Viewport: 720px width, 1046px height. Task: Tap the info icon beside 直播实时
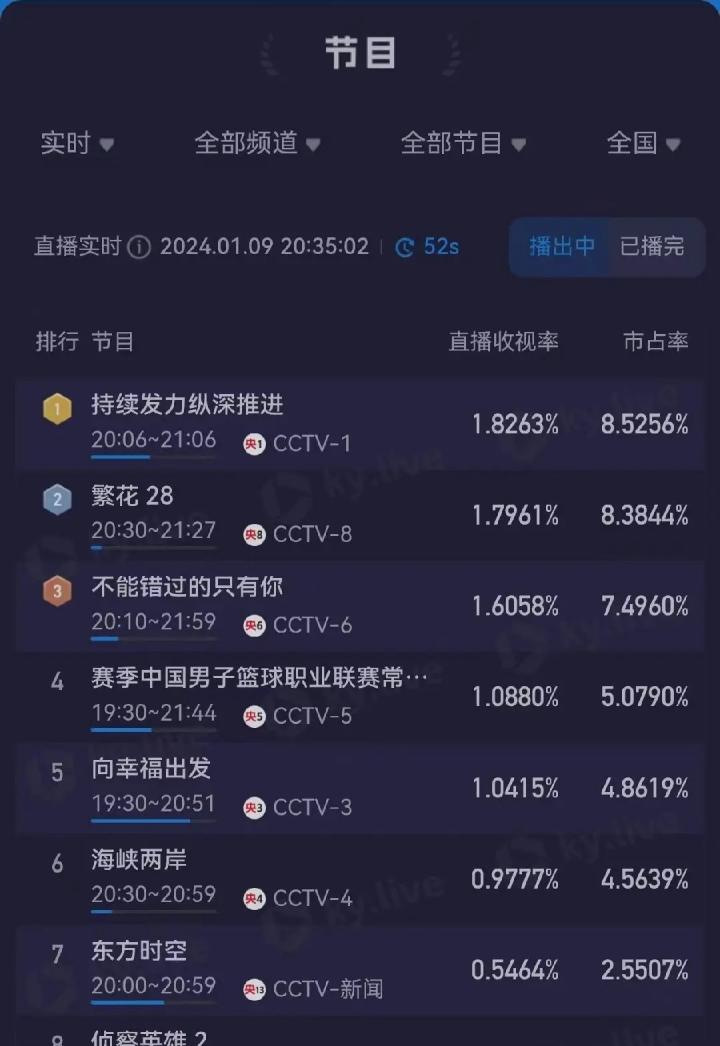pos(140,247)
